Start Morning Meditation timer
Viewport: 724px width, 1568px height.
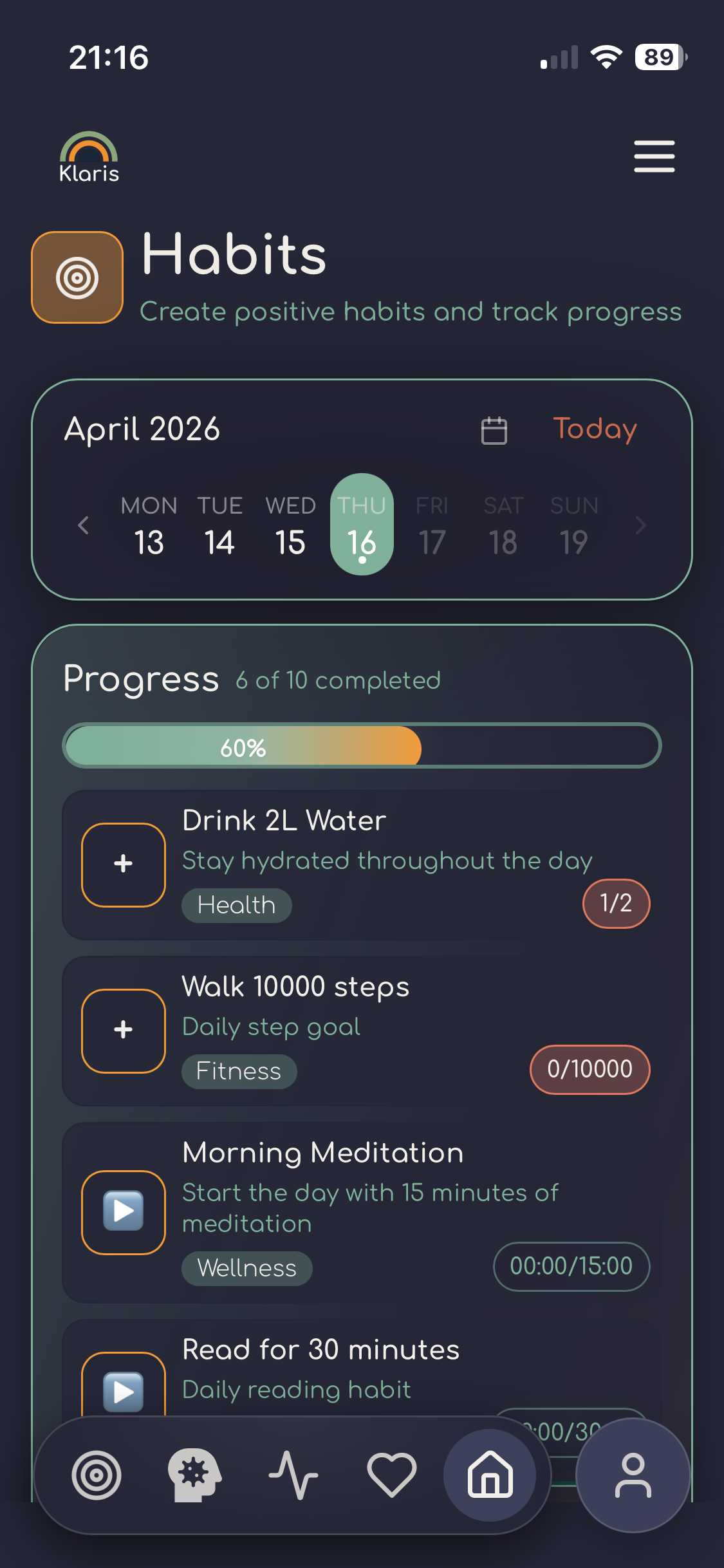point(124,1212)
